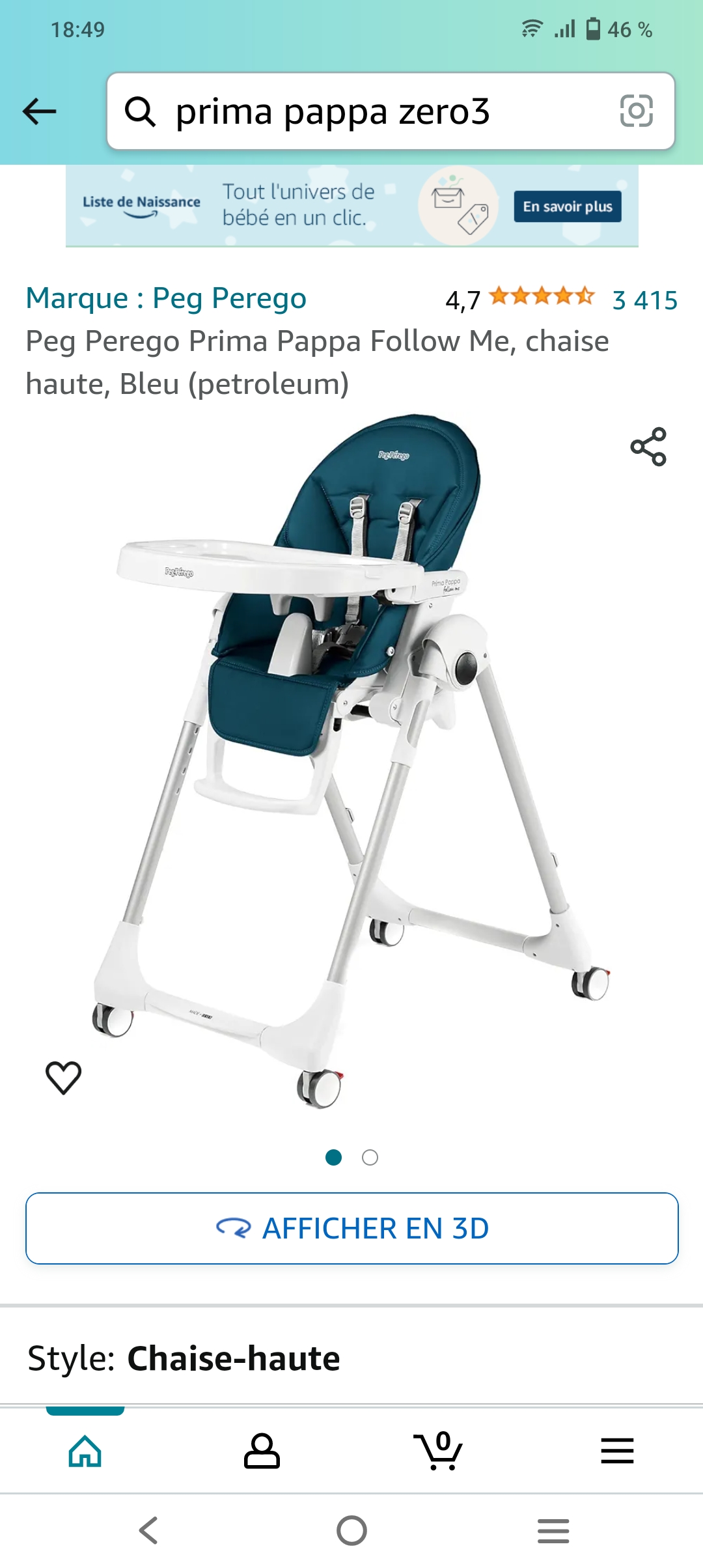Open the high chair product image
Viewport: 703px width, 1568px height.
351,761
